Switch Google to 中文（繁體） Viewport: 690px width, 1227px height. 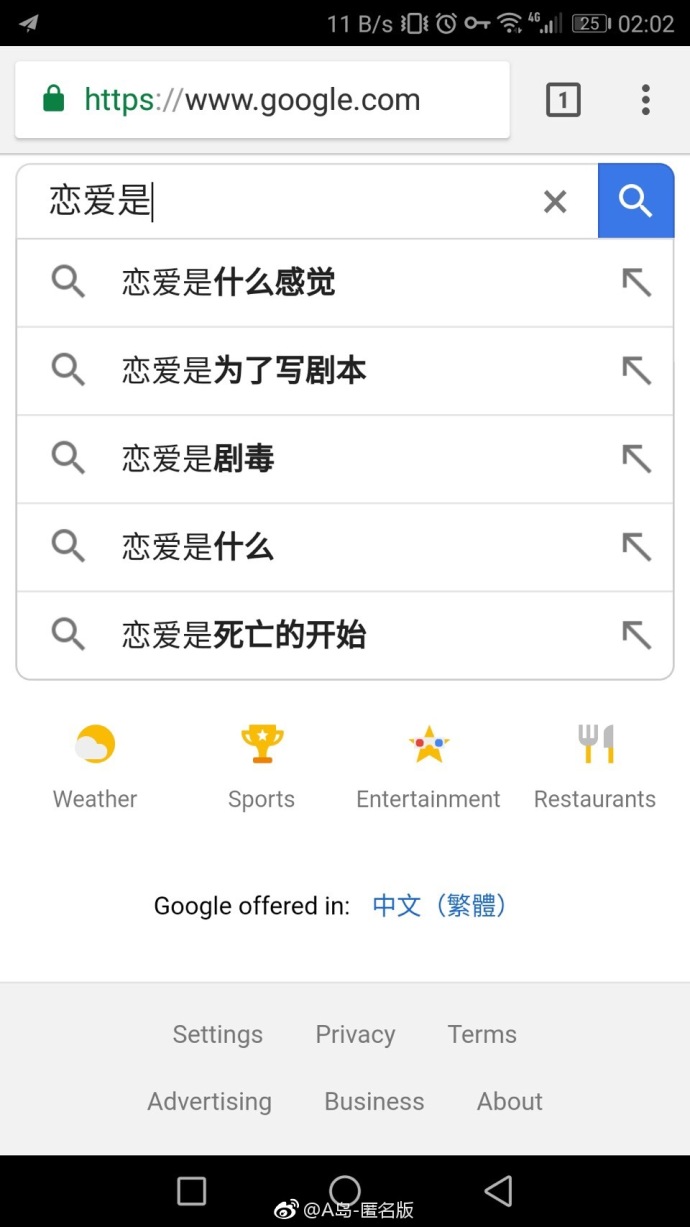(x=440, y=906)
